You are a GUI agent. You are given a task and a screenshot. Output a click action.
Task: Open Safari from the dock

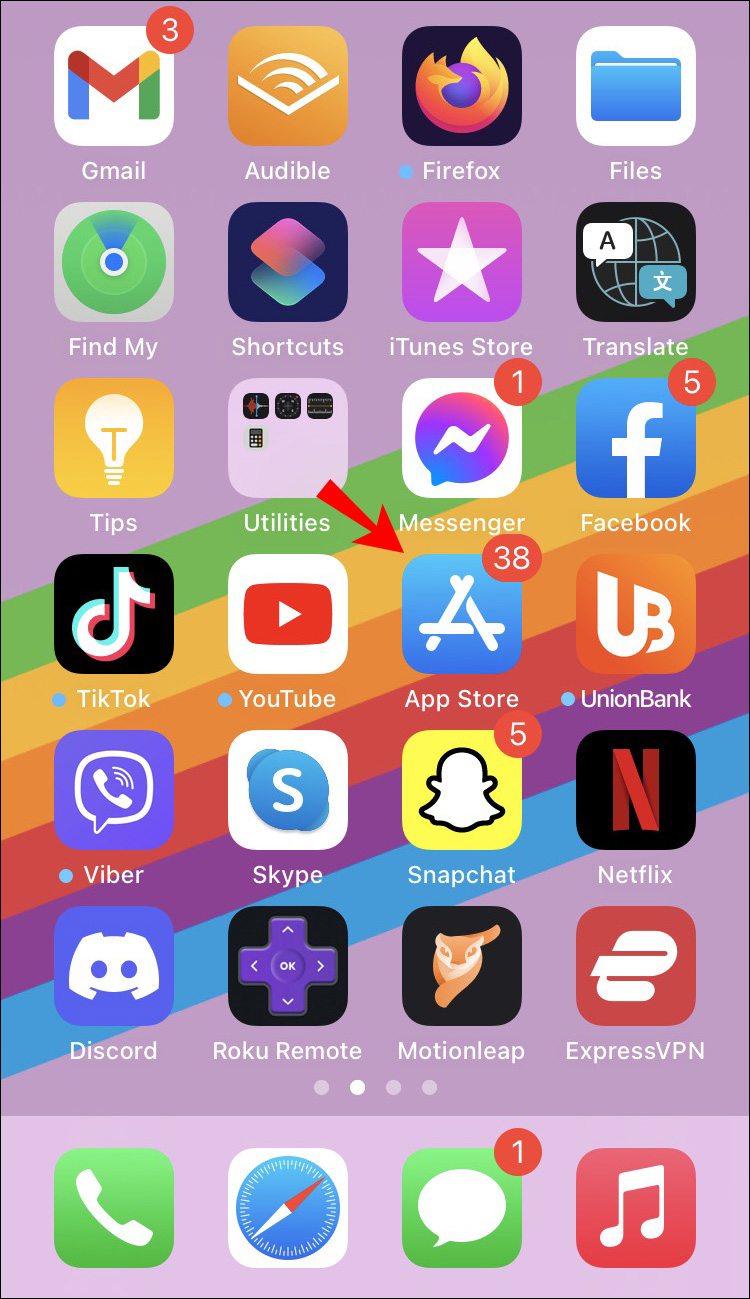288,1208
